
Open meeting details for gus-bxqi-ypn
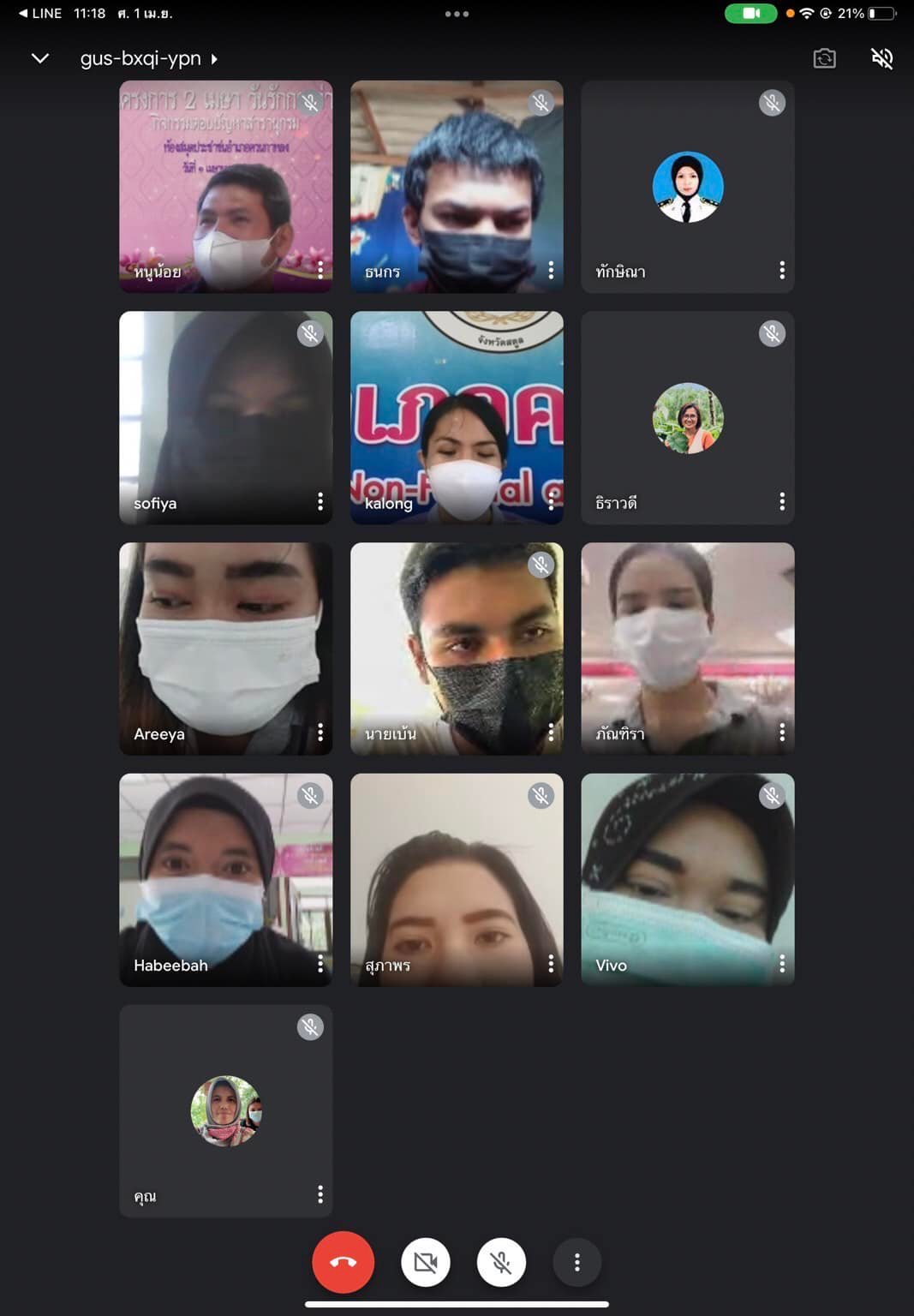pyautogui.click(x=148, y=58)
